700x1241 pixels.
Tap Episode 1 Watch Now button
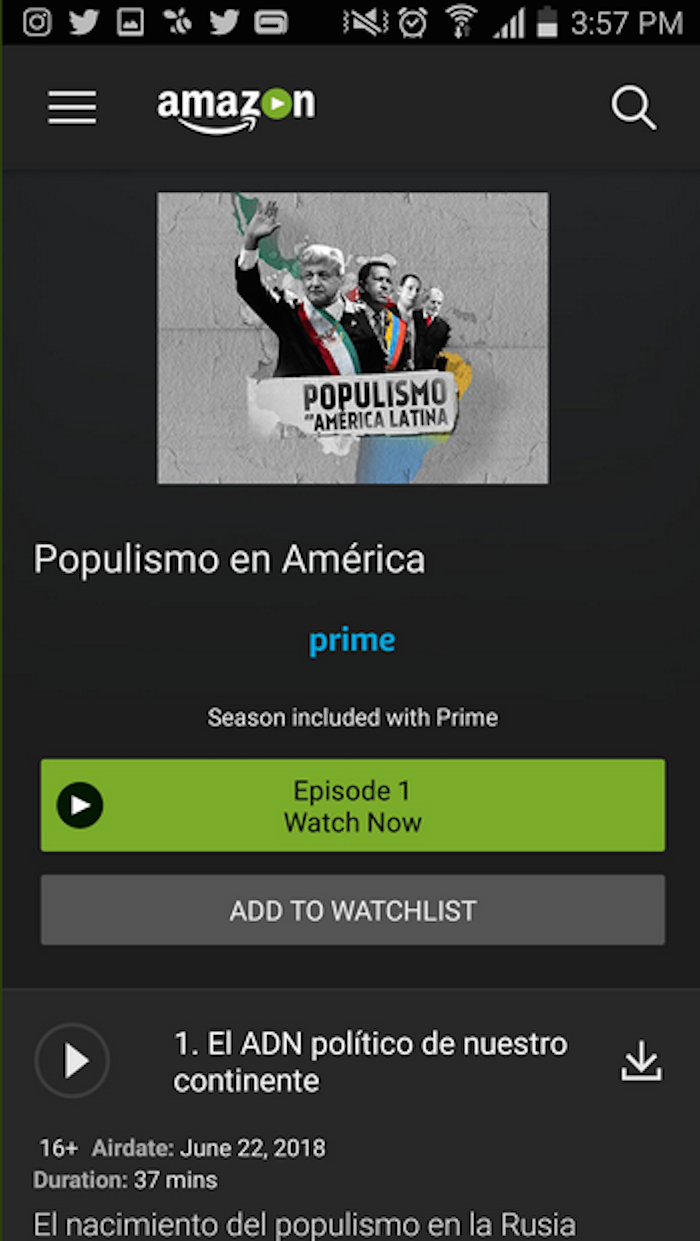click(x=352, y=806)
